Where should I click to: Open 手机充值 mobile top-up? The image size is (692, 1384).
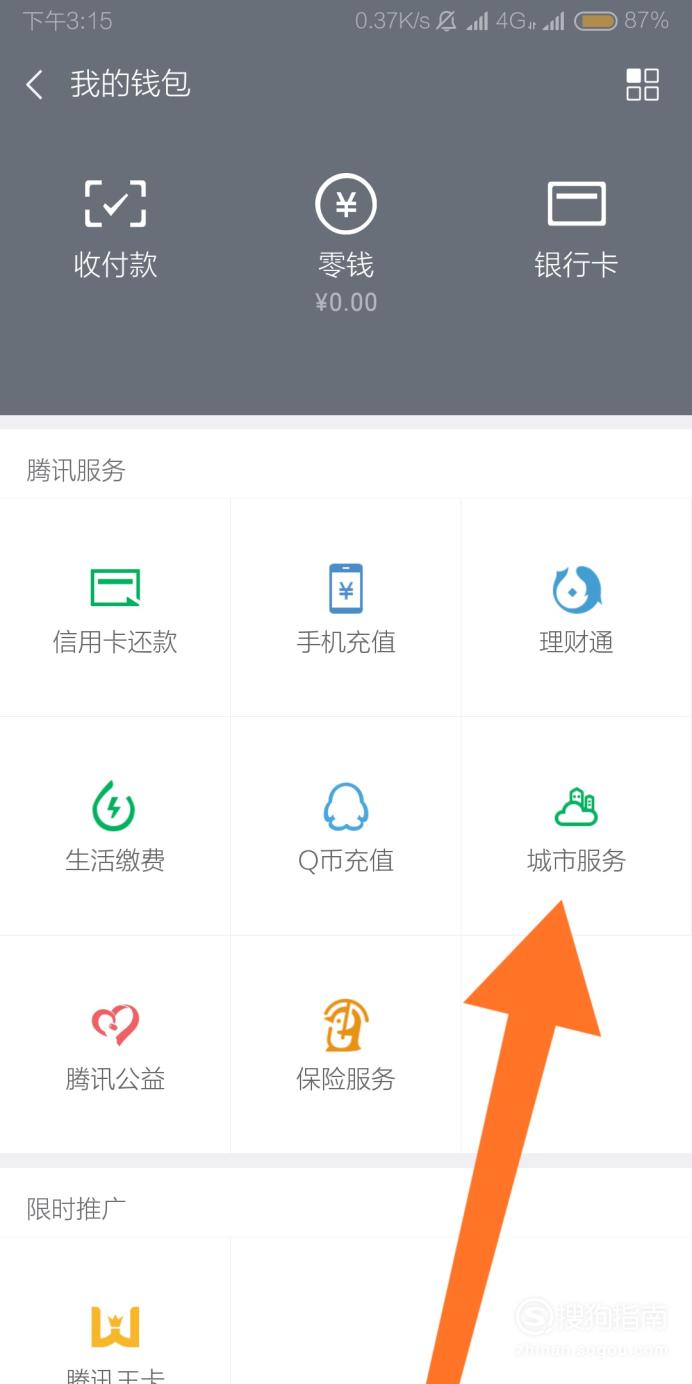point(346,608)
